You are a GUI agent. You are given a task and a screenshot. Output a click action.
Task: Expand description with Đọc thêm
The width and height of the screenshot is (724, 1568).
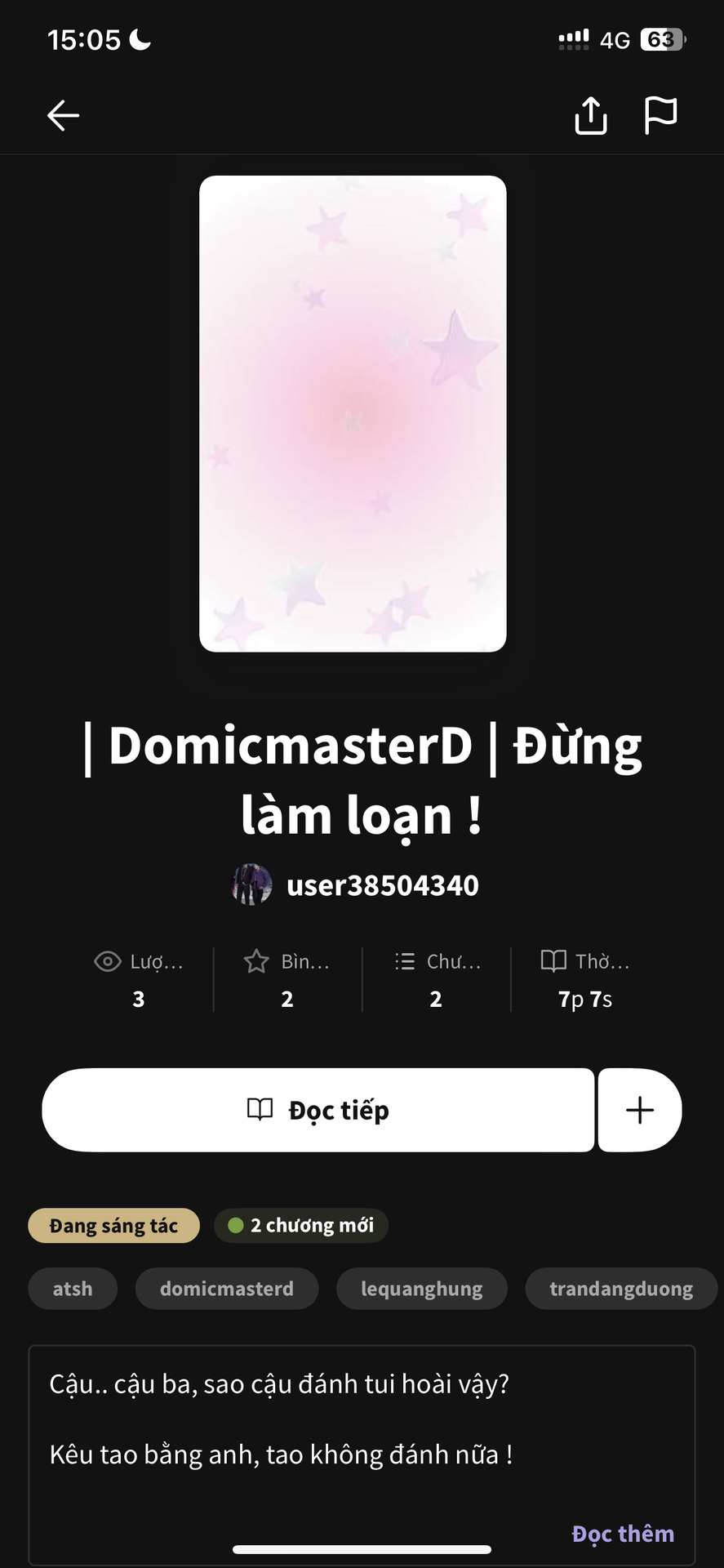(623, 1534)
